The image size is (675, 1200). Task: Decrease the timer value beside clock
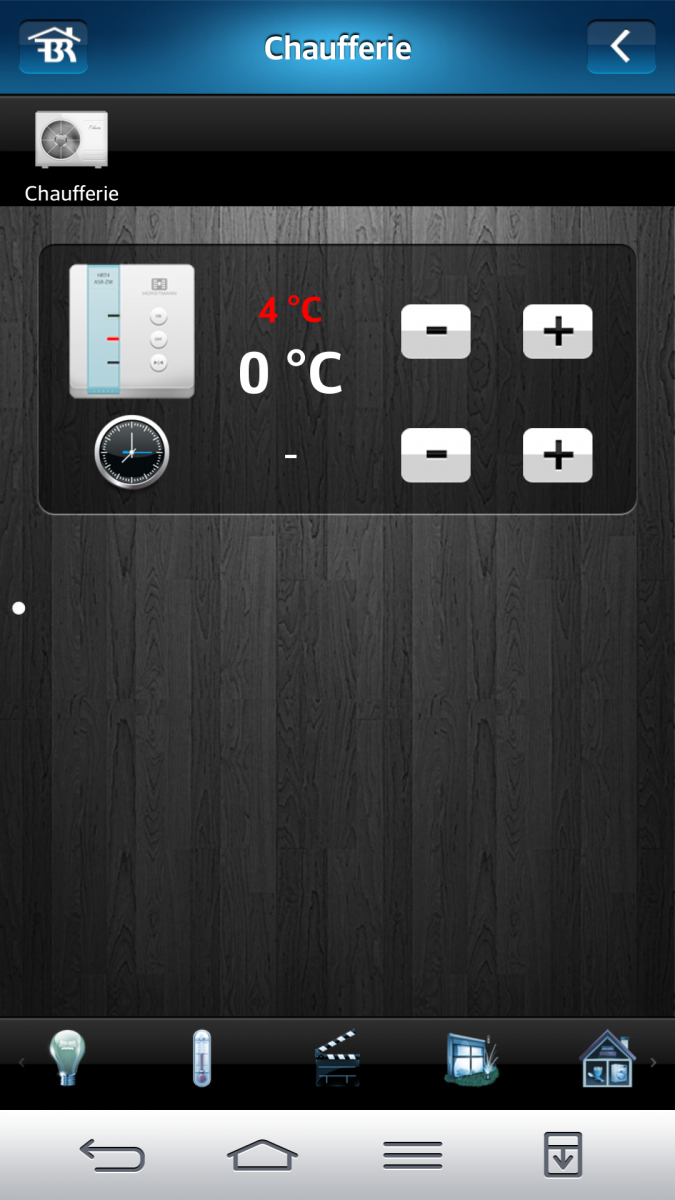[435, 455]
